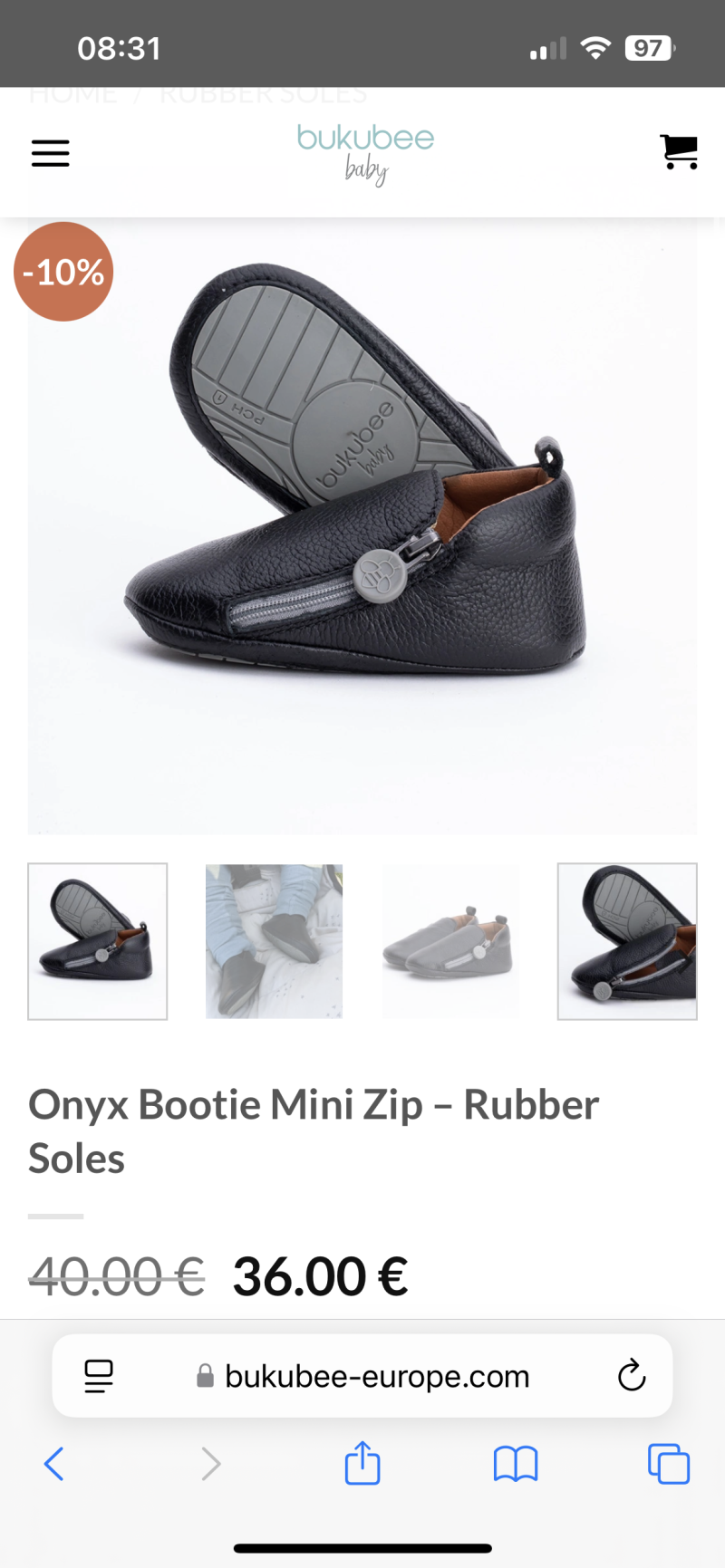Viewport: 725px width, 1568px height.
Task: Open the shopping cart
Action: [679, 151]
